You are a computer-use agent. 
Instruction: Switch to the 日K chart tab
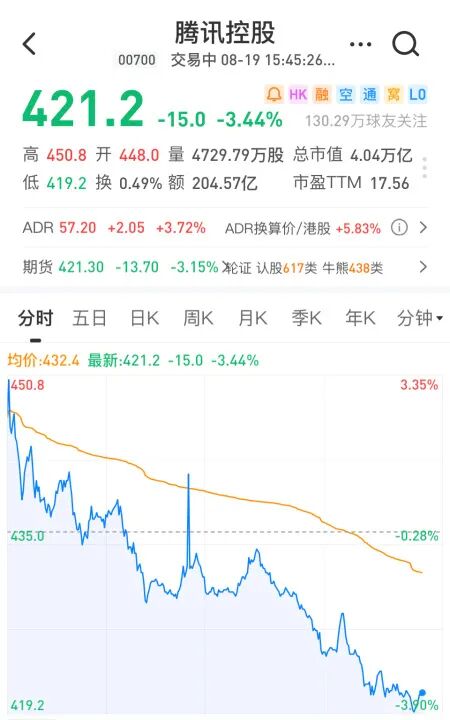click(x=144, y=318)
